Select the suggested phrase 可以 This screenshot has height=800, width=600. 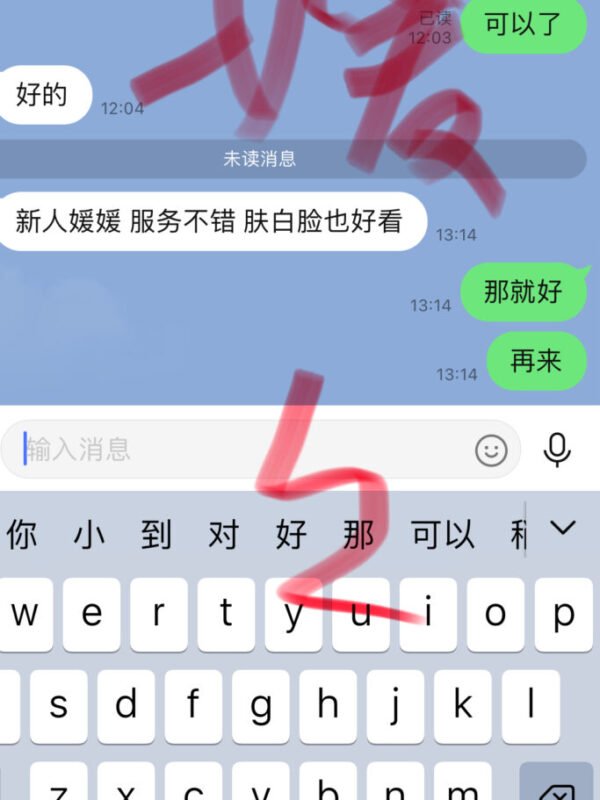[x=442, y=535]
